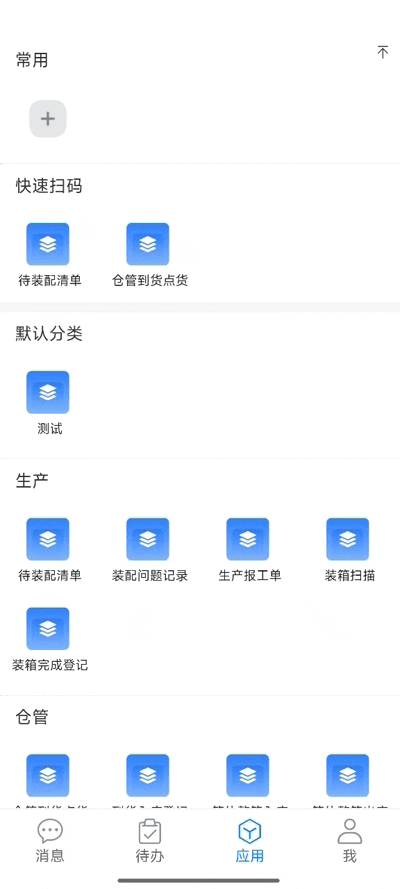Switch to the 消息 tab
400x889 pixels.
(x=50, y=840)
